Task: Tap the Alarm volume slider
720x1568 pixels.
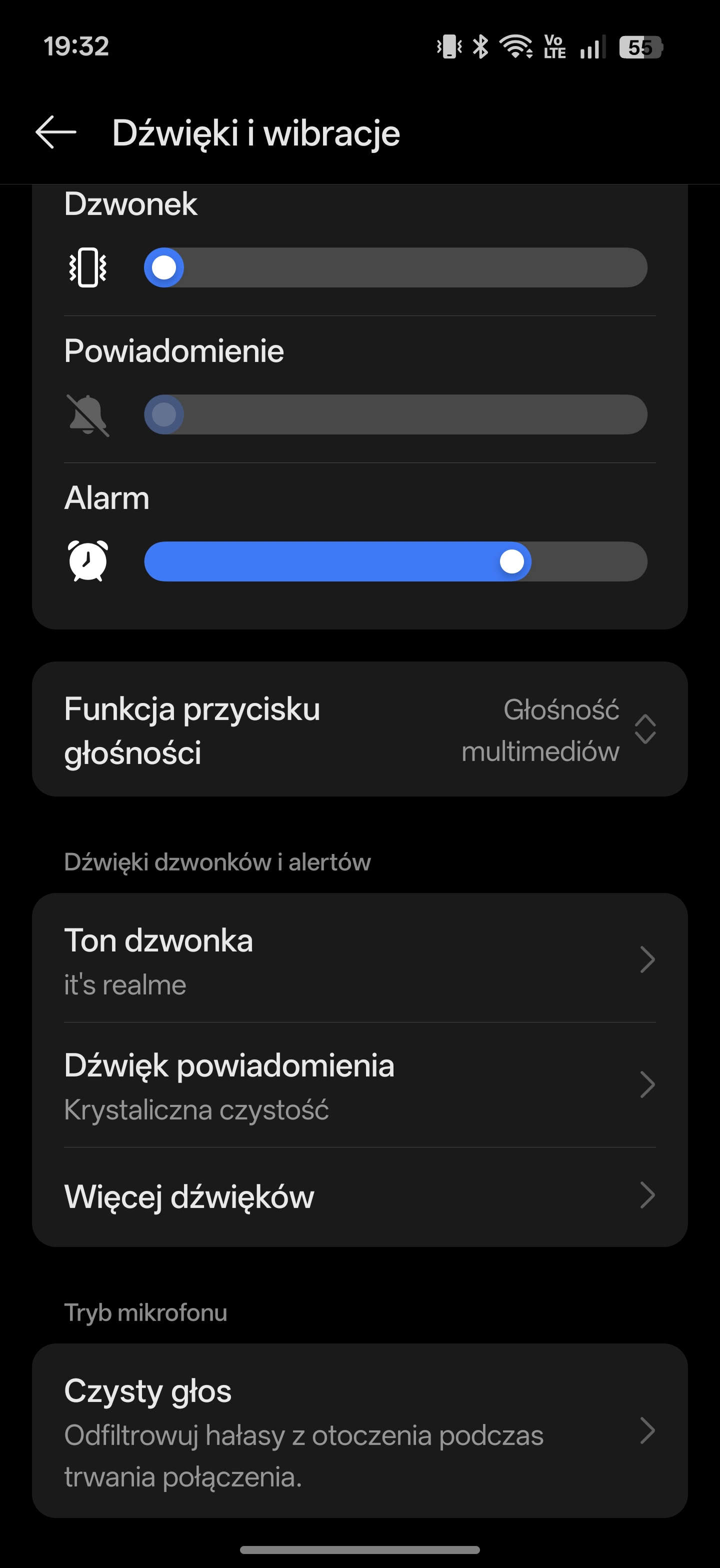Action: [x=395, y=561]
